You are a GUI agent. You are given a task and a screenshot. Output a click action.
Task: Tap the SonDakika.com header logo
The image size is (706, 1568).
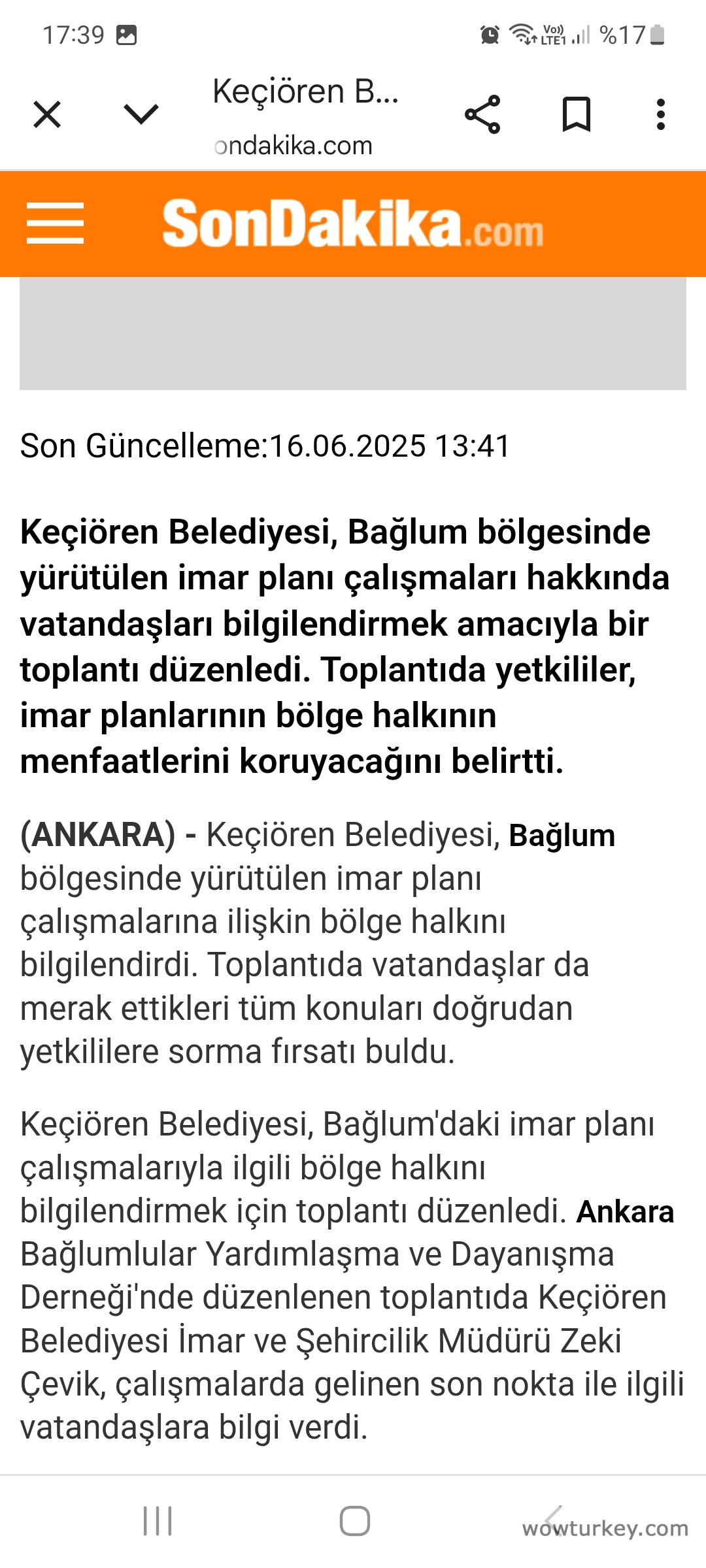coord(353,224)
